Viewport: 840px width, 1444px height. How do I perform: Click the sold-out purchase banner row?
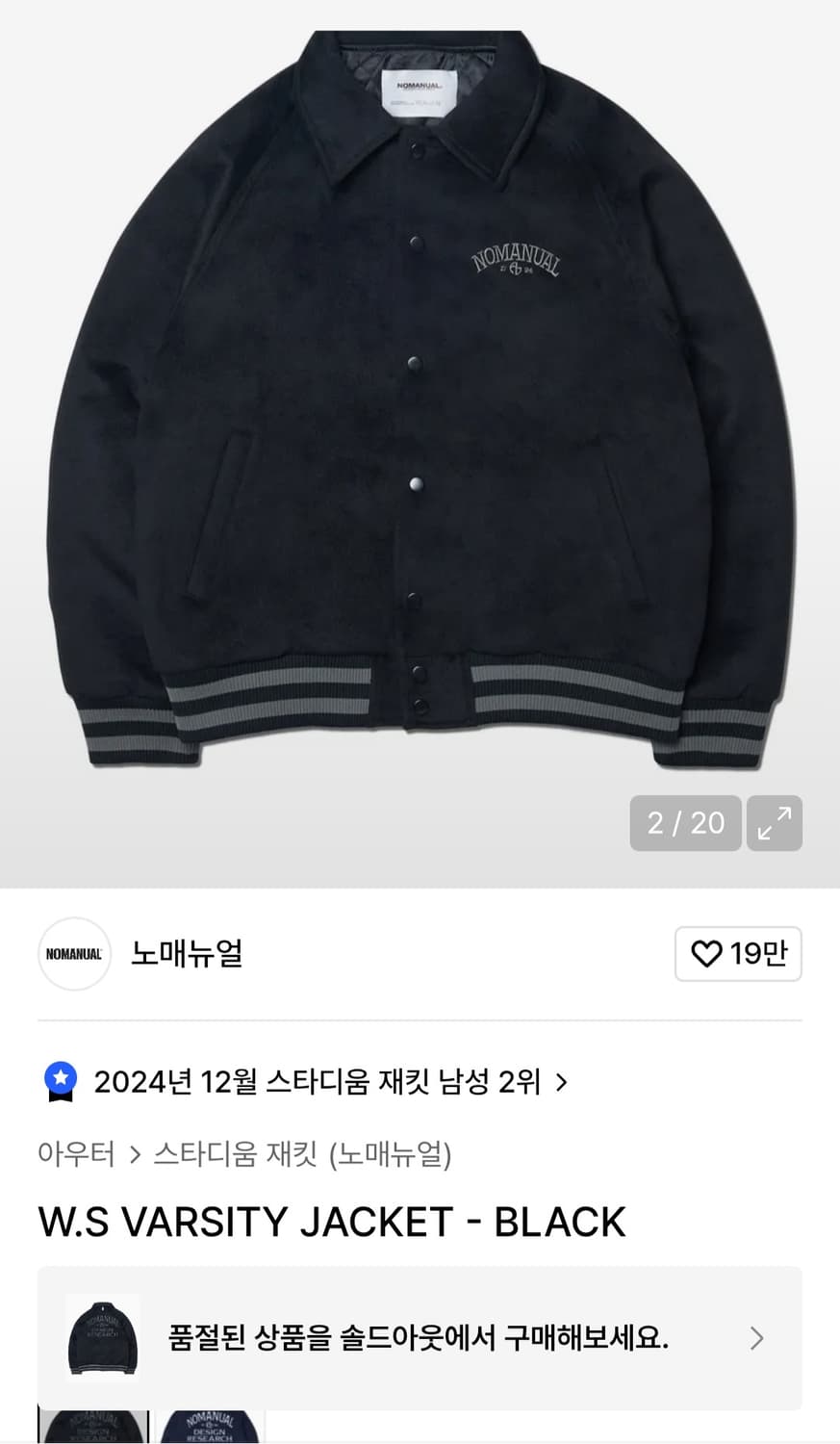coord(420,1336)
